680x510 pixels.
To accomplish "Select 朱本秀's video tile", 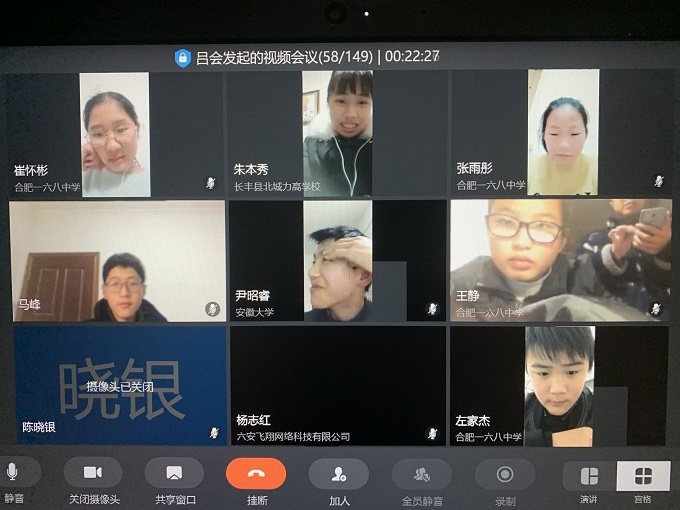I will pos(337,133).
